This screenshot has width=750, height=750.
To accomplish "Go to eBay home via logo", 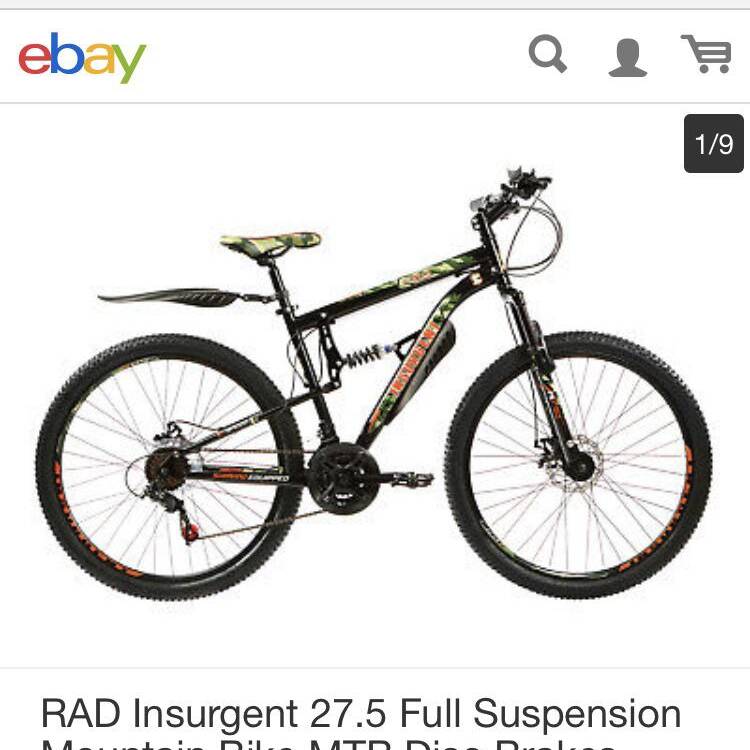I will pos(82,56).
